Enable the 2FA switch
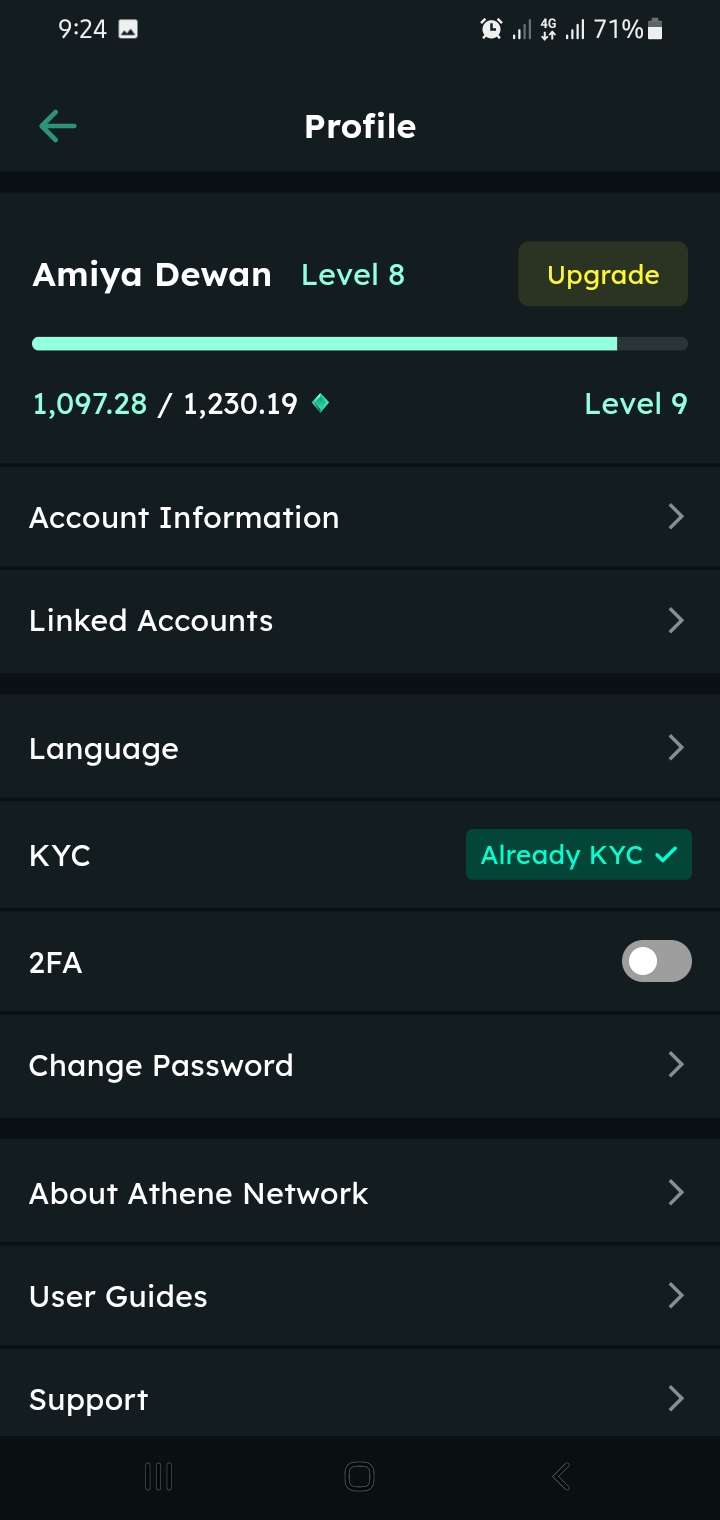720x1520 pixels. click(x=656, y=961)
